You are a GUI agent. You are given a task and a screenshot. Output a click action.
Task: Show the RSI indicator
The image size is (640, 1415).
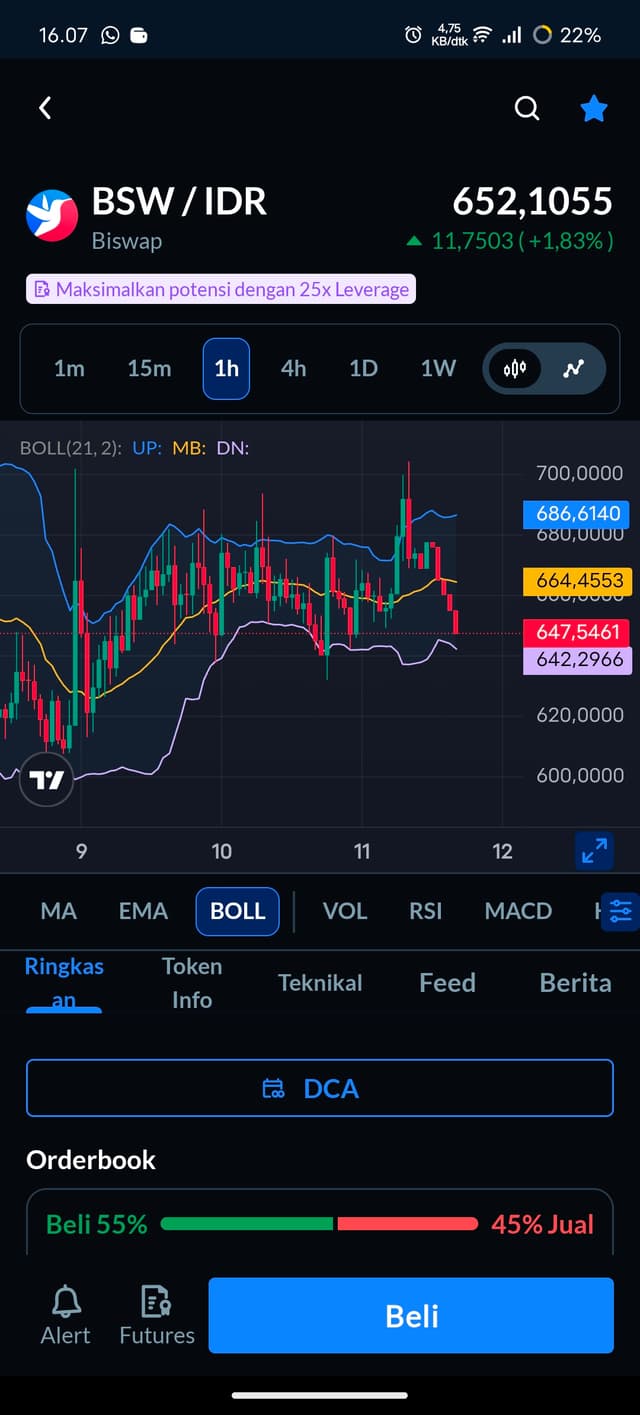click(x=426, y=911)
